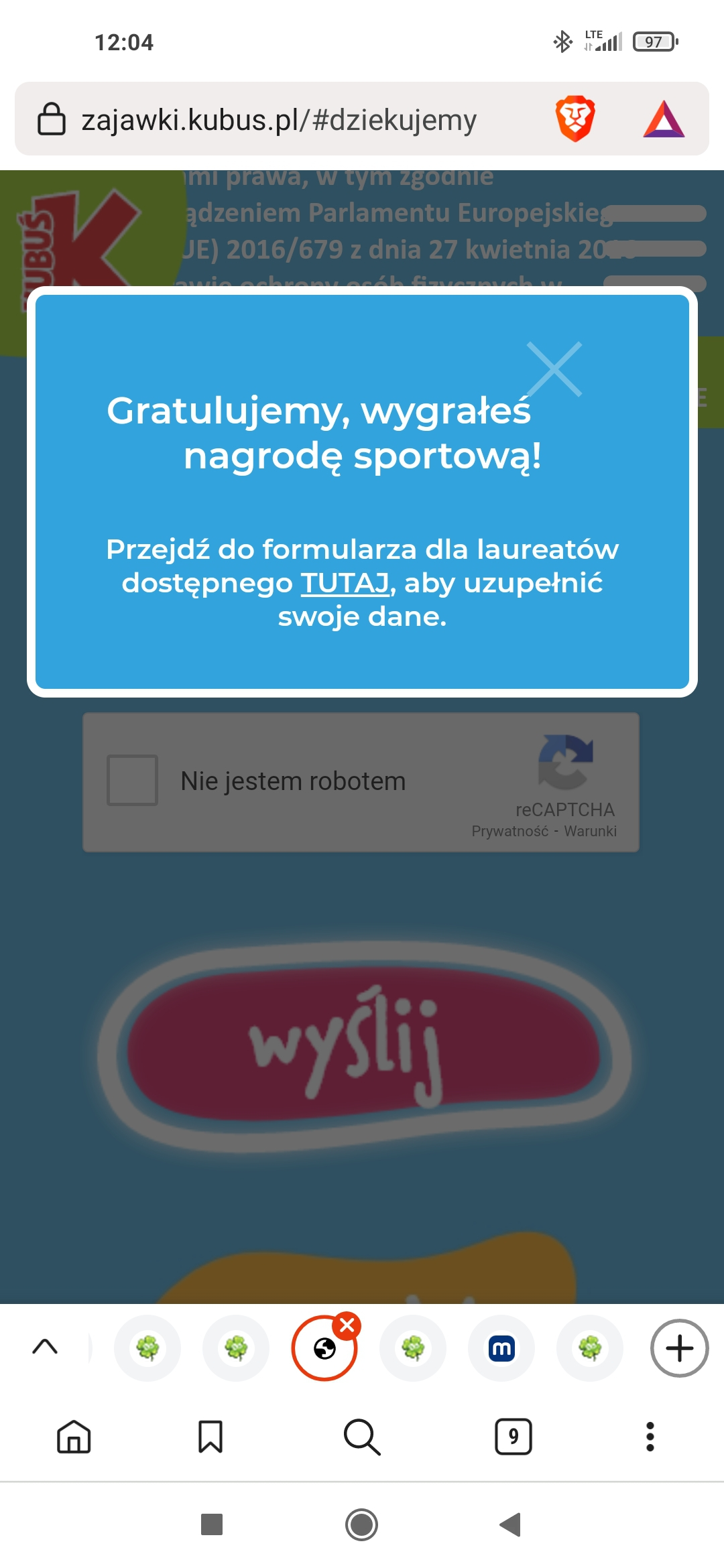Go back with the system back button
Viewport: 724px width, 1568px height.
pyautogui.click(x=511, y=1524)
